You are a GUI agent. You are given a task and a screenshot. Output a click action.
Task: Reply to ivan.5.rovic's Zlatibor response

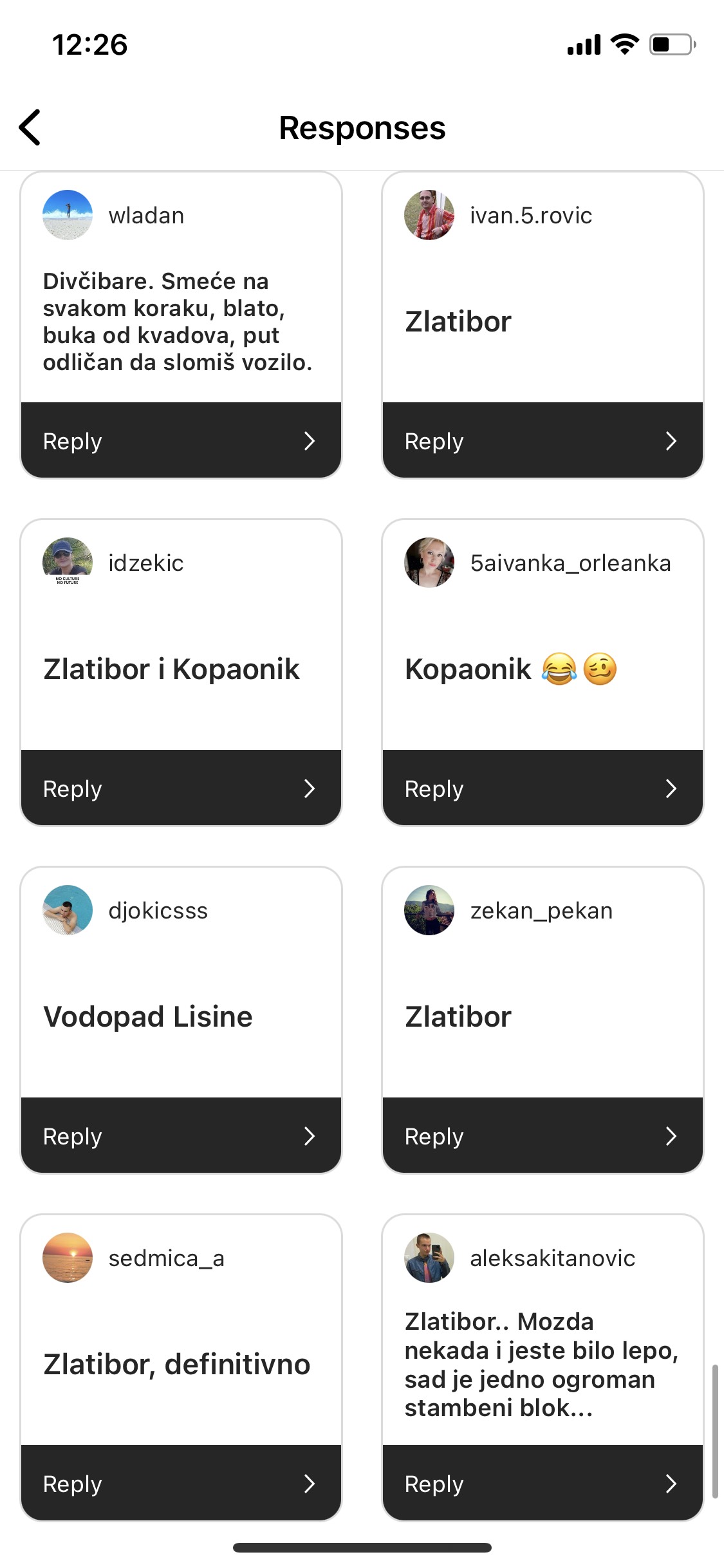(x=543, y=441)
